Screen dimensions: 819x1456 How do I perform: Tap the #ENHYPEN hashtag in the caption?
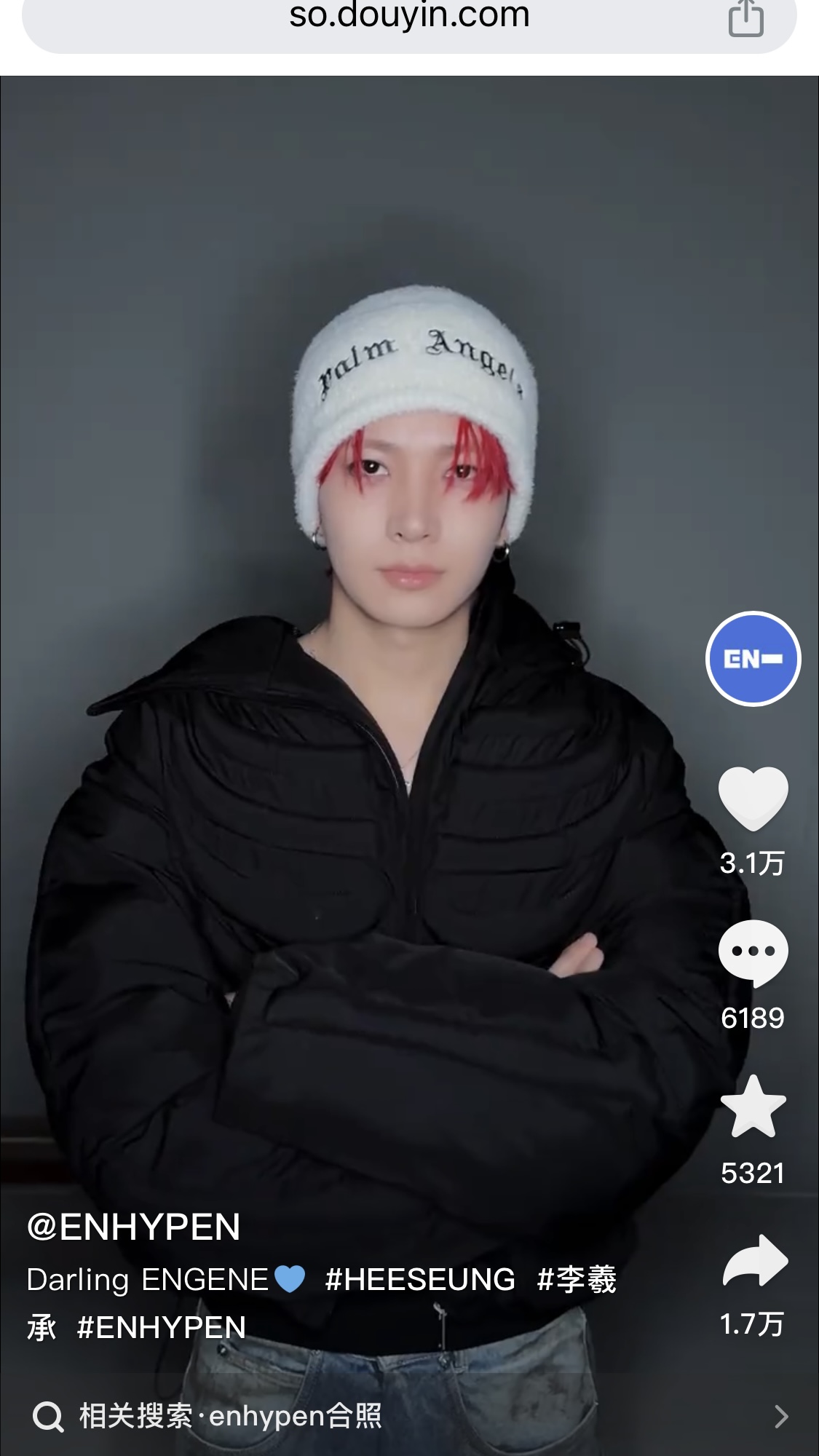[162, 1328]
